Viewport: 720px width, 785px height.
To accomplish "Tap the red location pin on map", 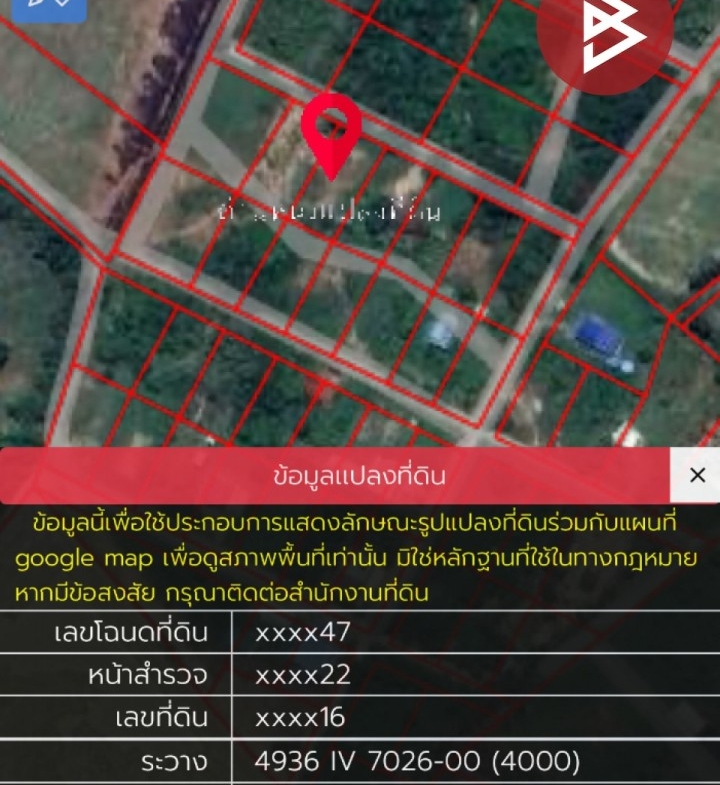I will click(331, 130).
